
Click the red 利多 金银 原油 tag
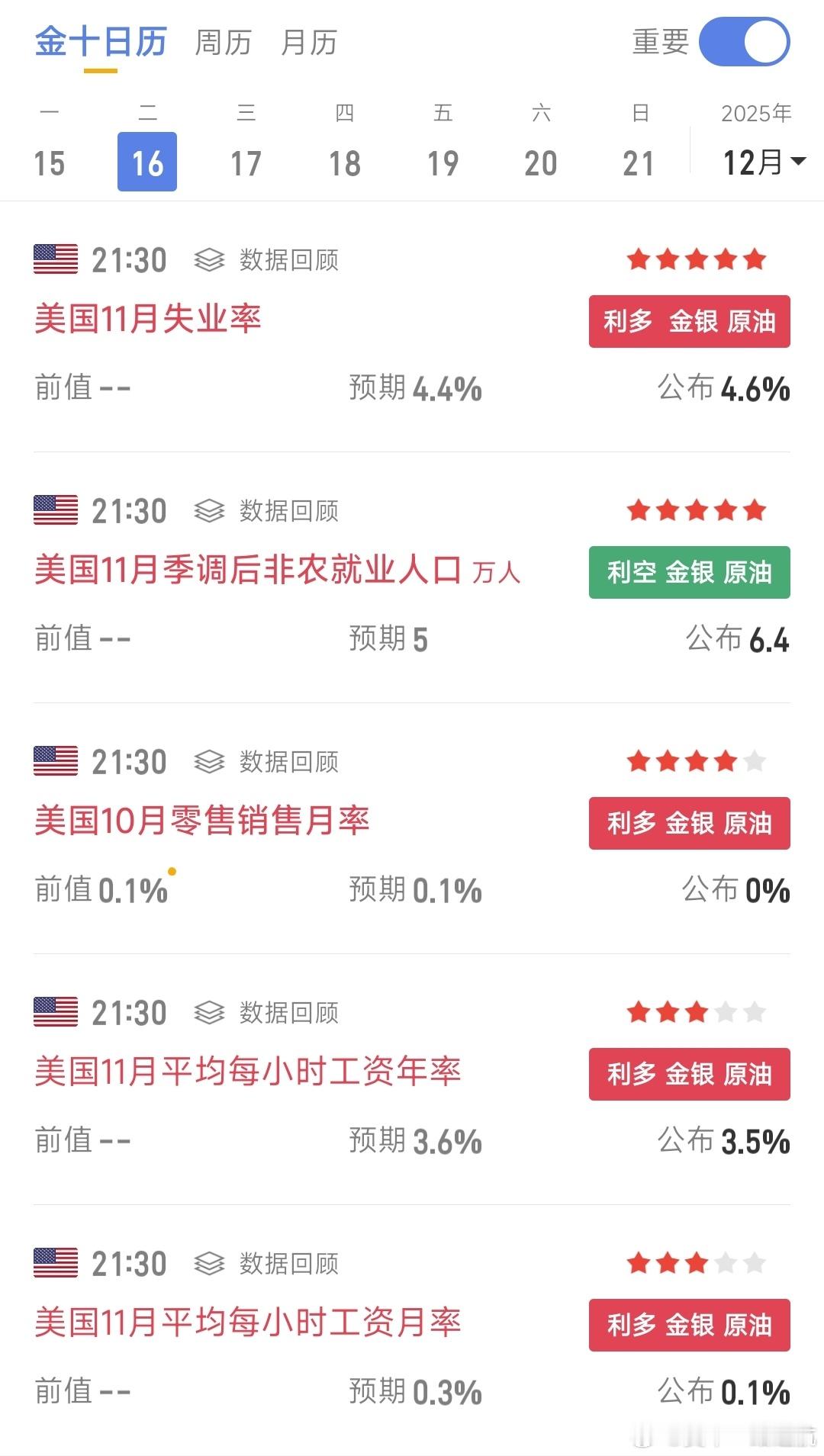pos(689,322)
